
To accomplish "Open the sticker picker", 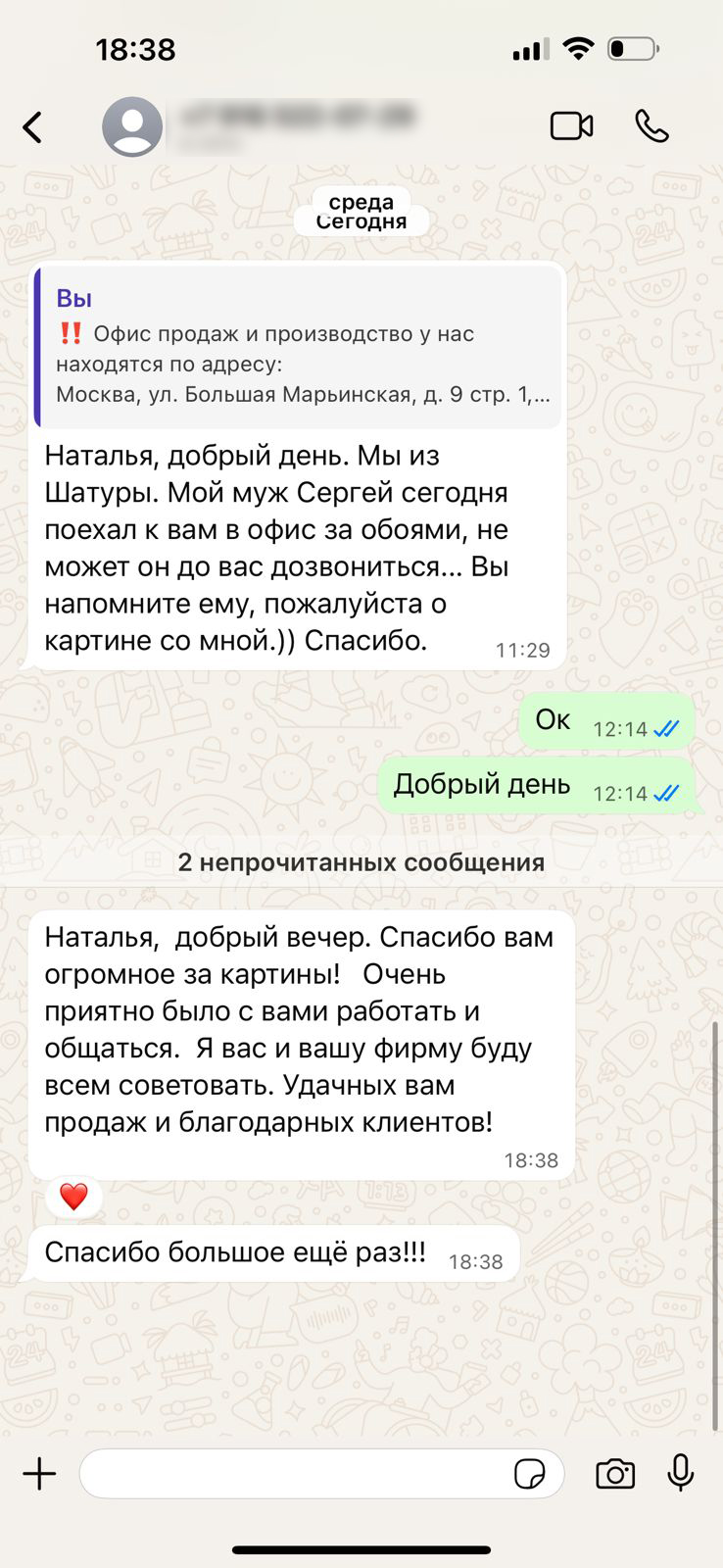I will pyautogui.click(x=530, y=1474).
